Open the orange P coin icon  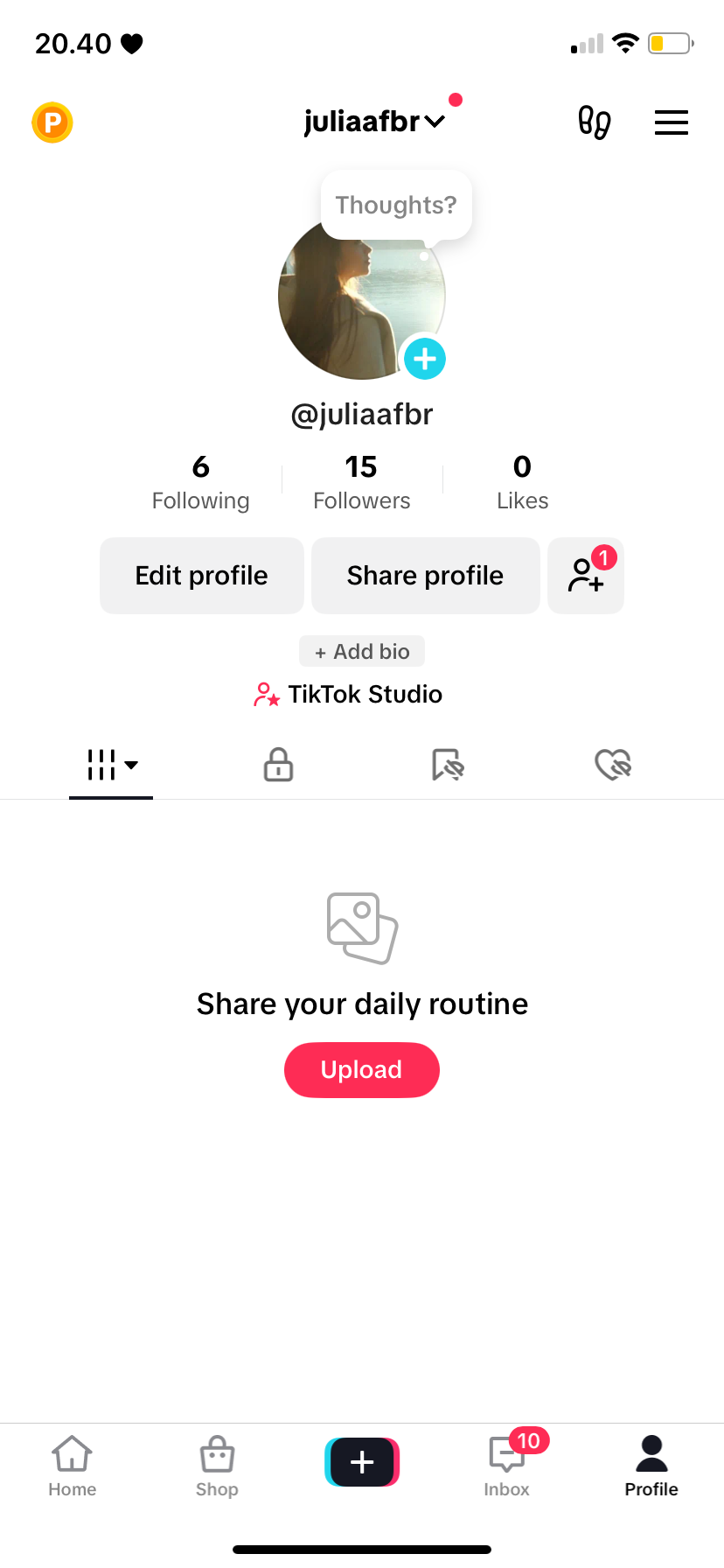[x=52, y=122]
